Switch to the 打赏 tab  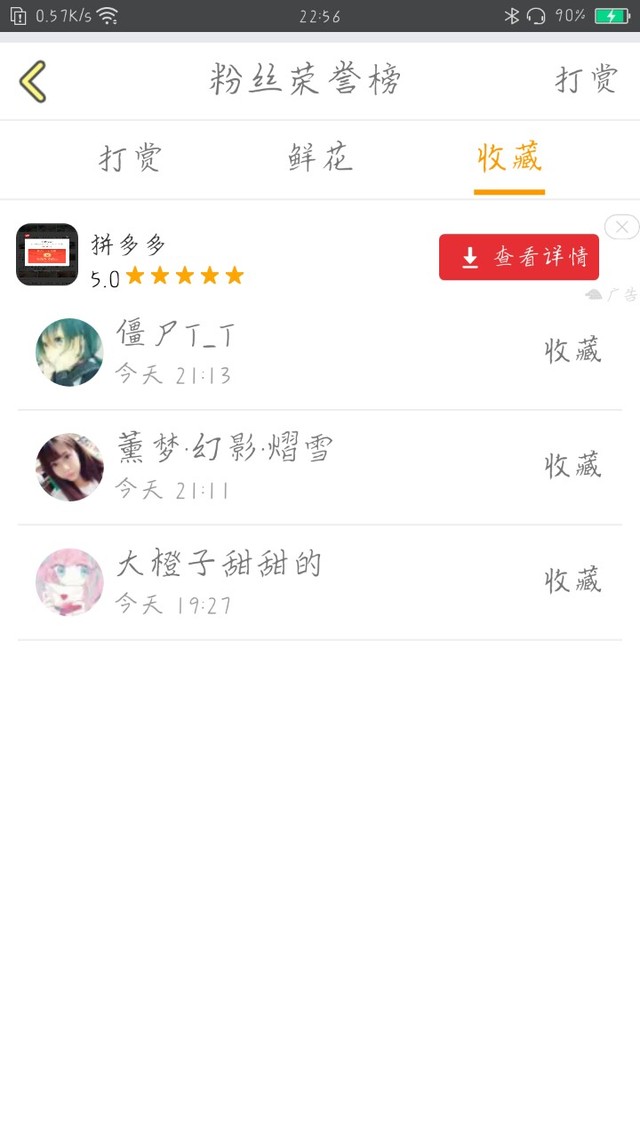pos(130,158)
